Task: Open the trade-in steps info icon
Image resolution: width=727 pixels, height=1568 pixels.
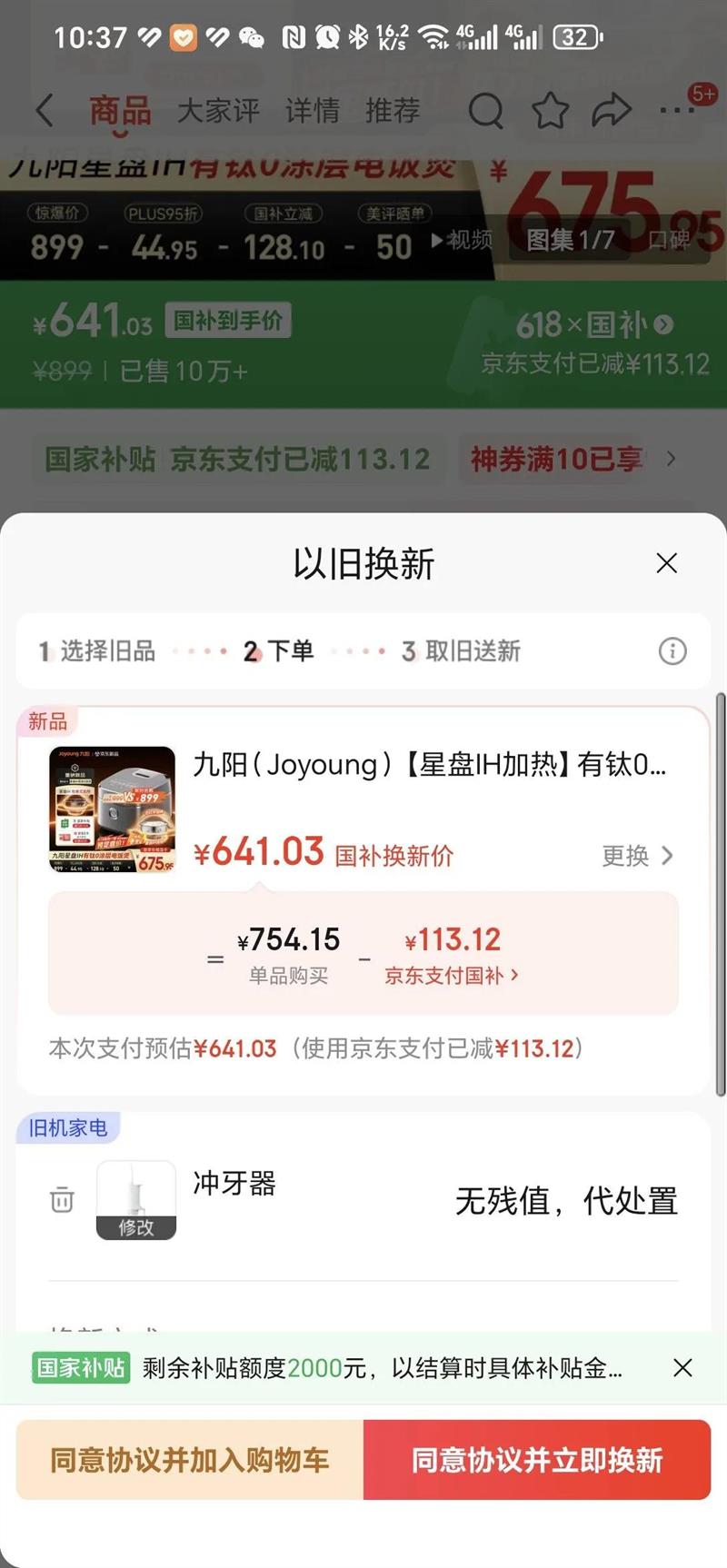Action: [672, 650]
